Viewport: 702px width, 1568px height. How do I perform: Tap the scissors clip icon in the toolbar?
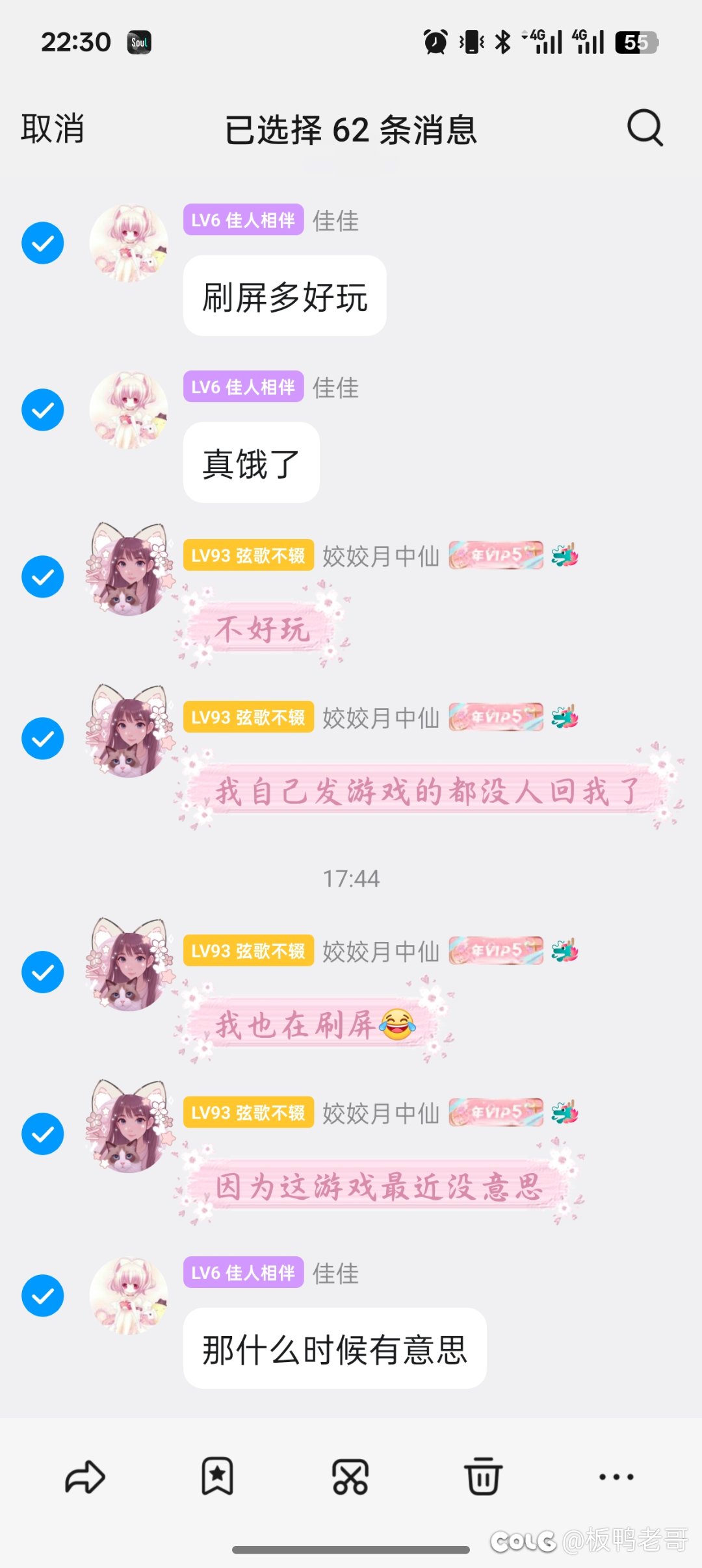[350, 1477]
